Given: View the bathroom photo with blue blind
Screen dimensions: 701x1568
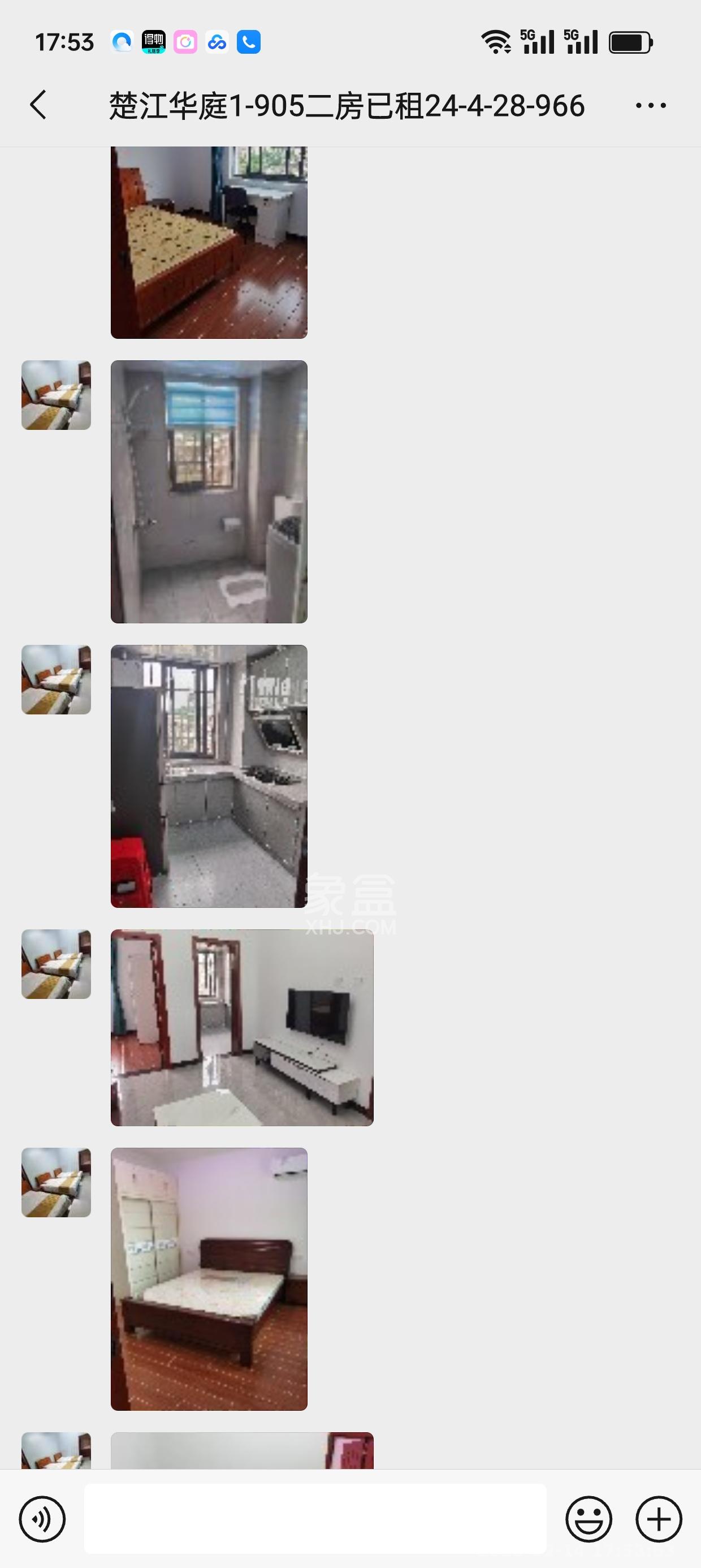Looking at the screenshot, I should click(209, 491).
